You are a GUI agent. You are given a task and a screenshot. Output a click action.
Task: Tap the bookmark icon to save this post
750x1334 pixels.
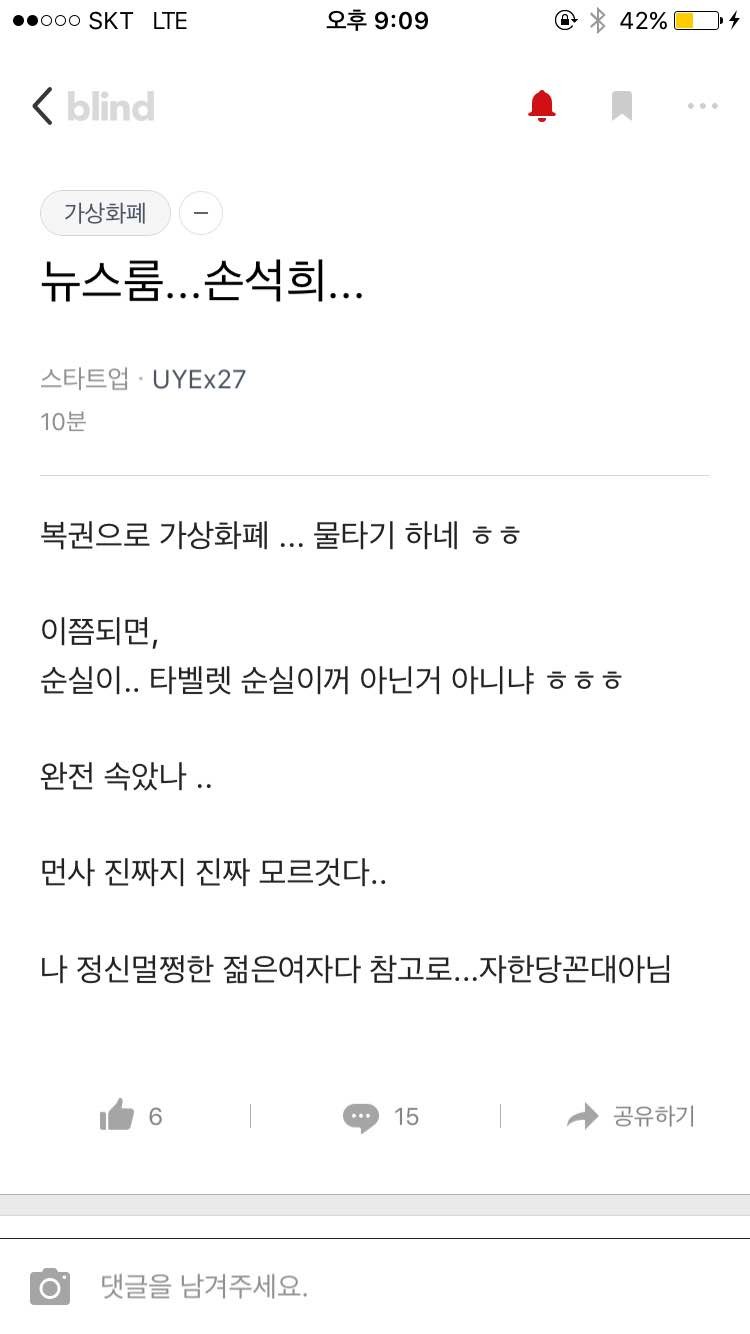pos(622,105)
